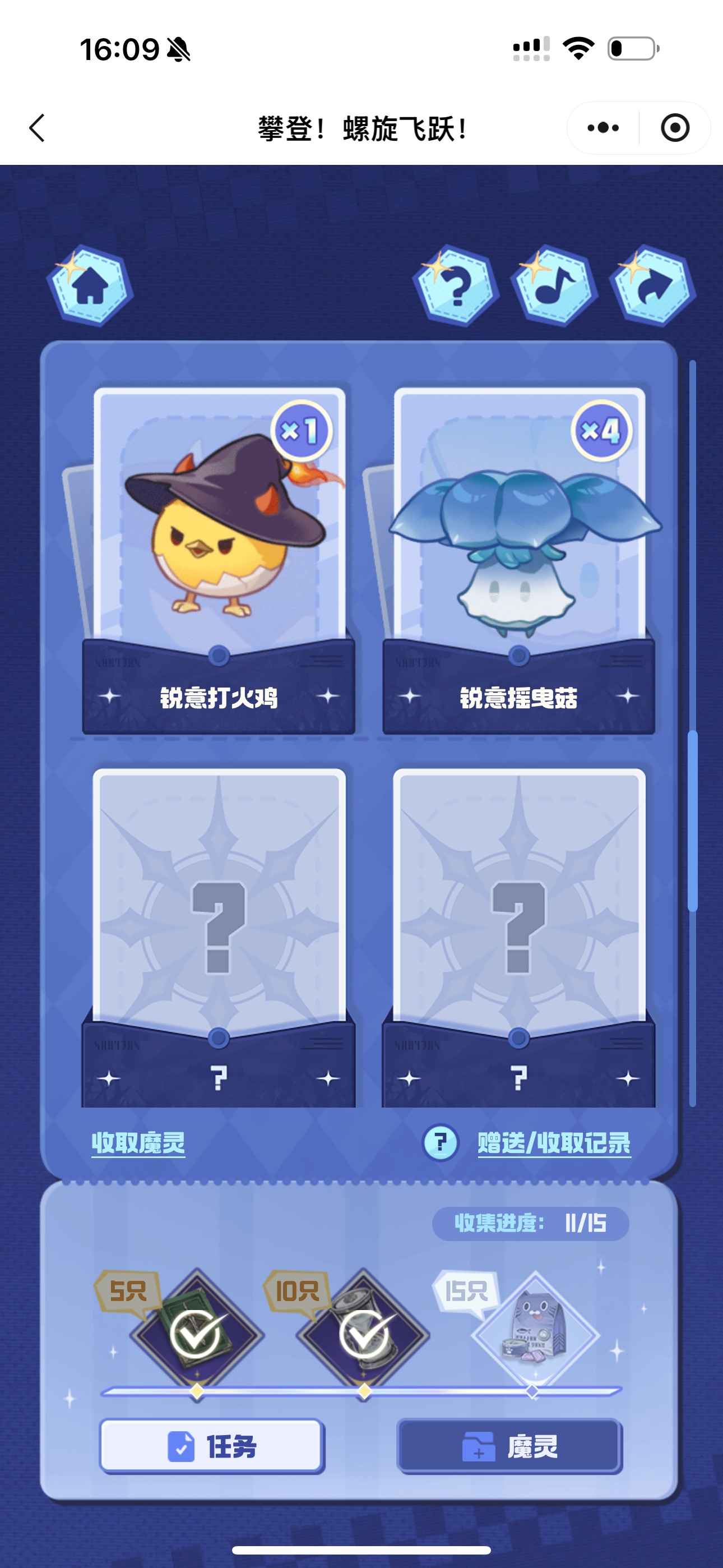This screenshot has width=723, height=1568.
Task: Share this event page
Action: click(x=652, y=286)
